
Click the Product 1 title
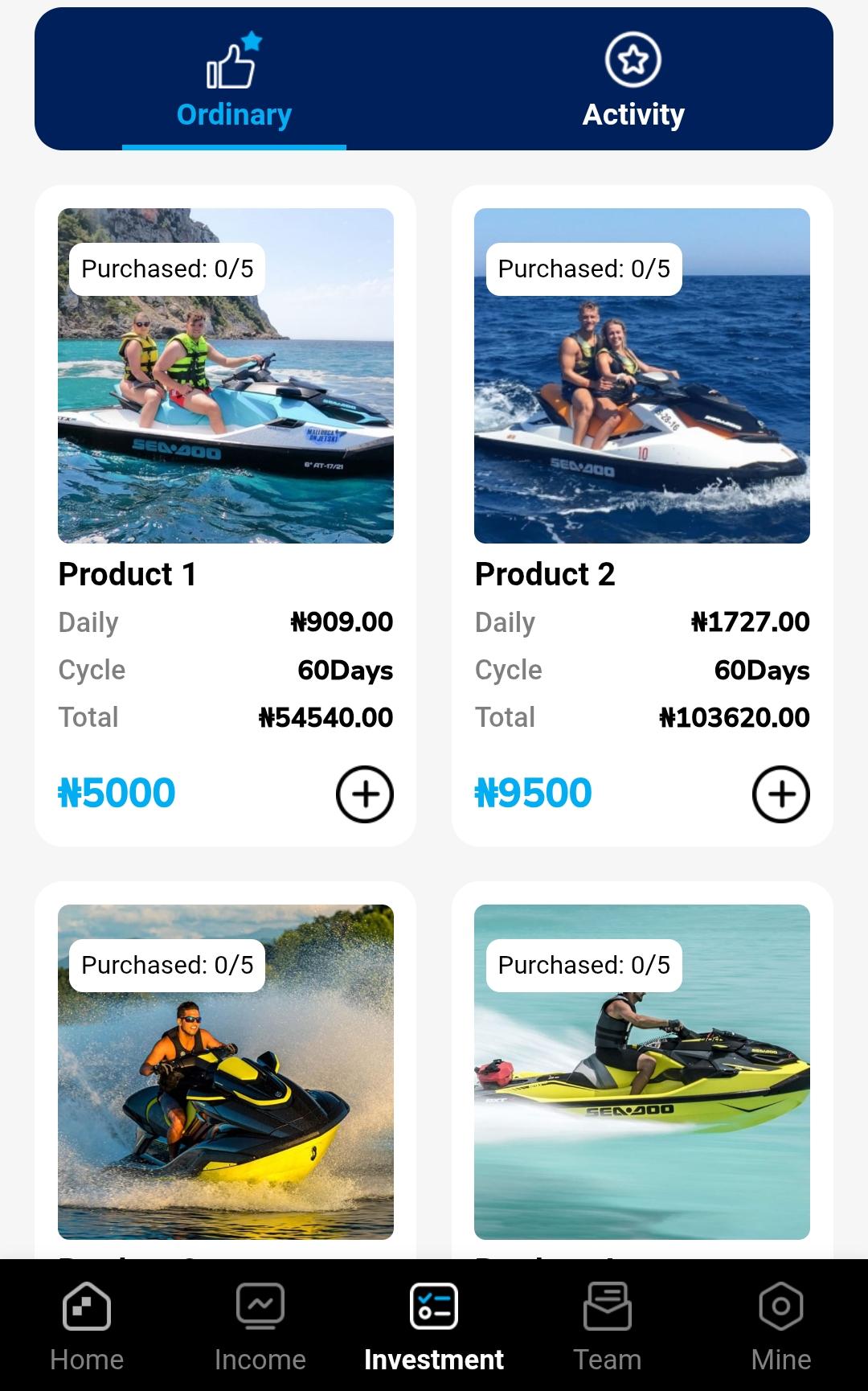click(127, 574)
